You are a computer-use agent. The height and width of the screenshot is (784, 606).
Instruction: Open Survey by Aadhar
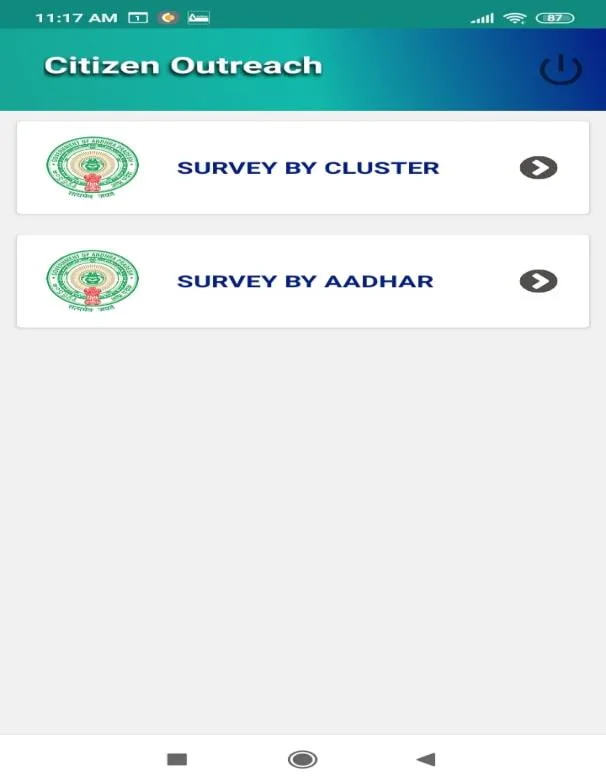(303, 281)
